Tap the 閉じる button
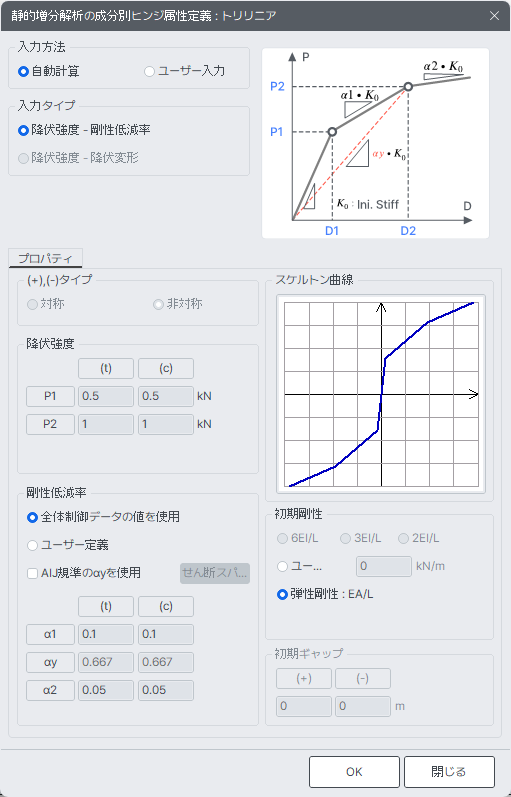This screenshot has width=511, height=797. tap(449, 772)
